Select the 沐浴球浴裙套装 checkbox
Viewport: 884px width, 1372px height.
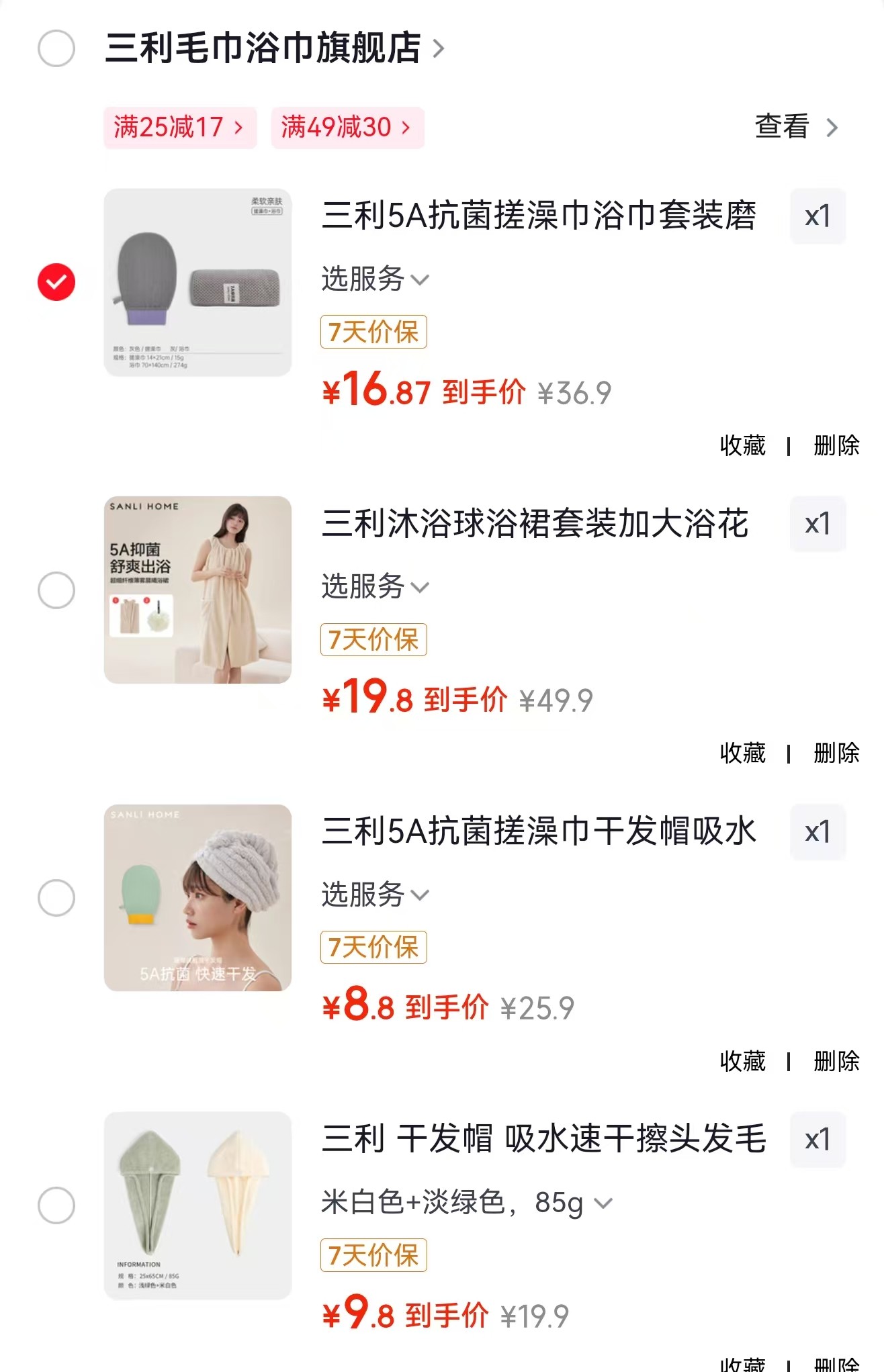[x=56, y=590]
